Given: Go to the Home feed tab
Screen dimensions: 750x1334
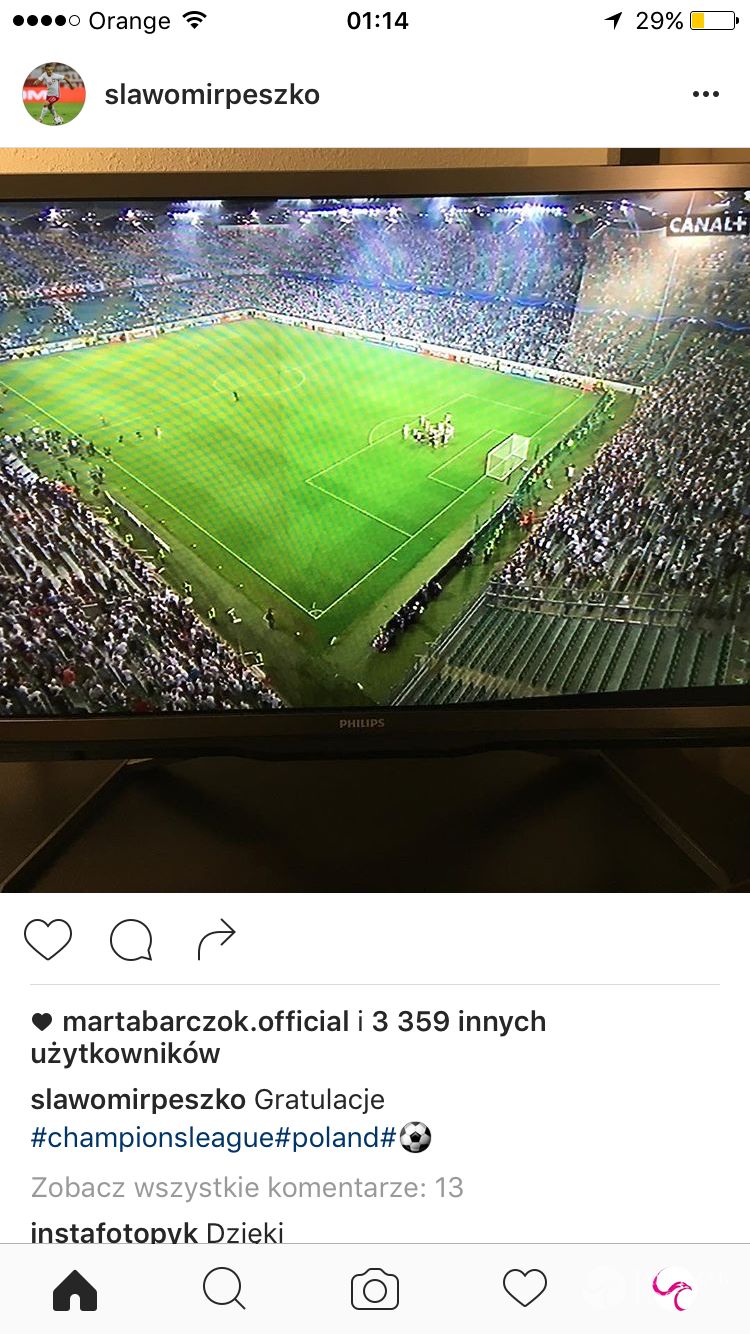Looking at the screenshot, I should coord(75,1290).
